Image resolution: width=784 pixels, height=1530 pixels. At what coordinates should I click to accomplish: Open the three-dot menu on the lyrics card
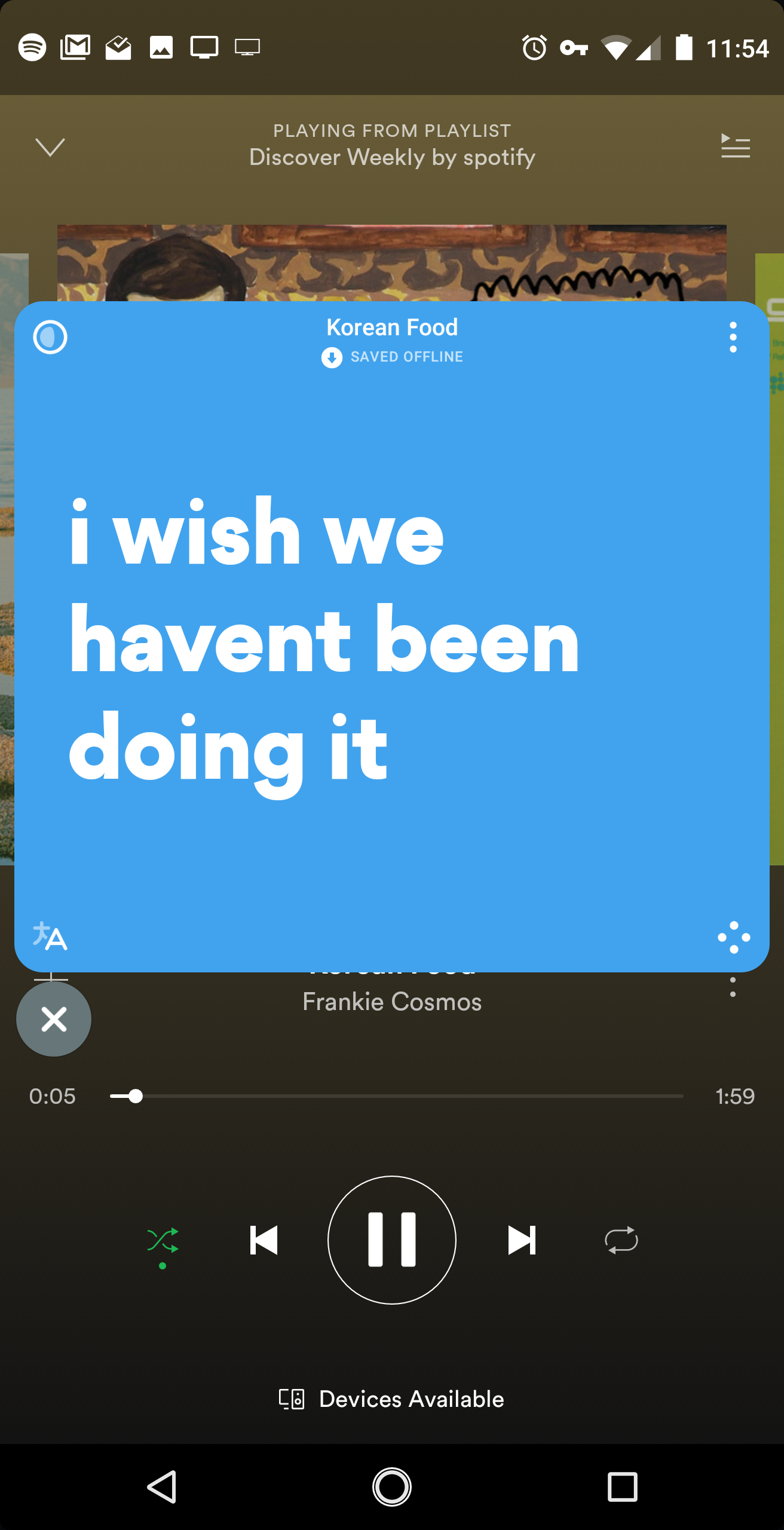[x=733, y=337]
